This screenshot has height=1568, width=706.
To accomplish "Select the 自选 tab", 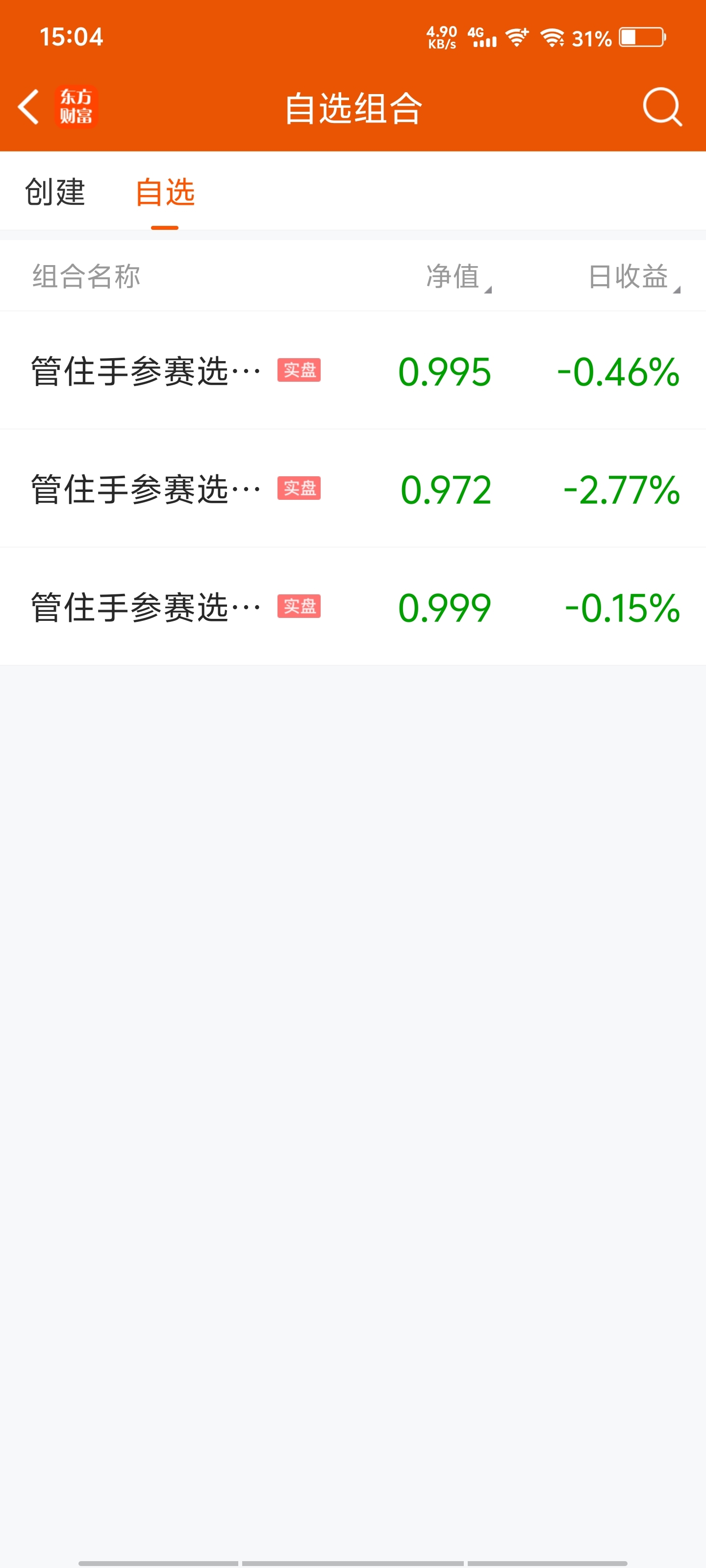I will click(x=164, y=193).
